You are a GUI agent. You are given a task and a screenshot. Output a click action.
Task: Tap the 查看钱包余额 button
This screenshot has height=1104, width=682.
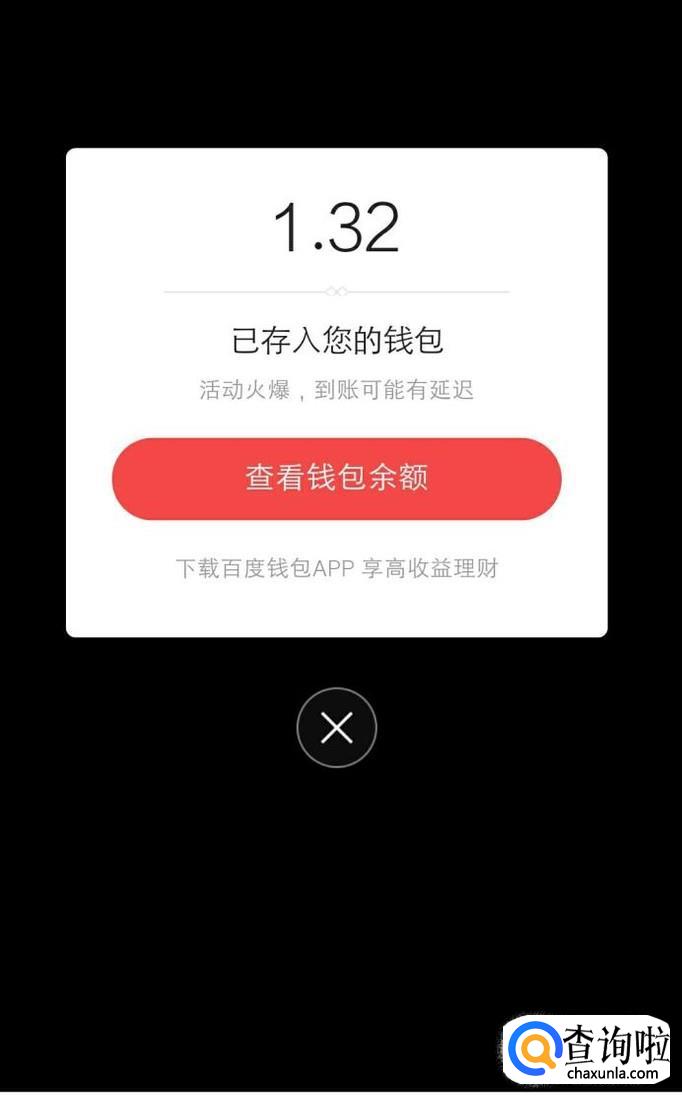point(336,479)
